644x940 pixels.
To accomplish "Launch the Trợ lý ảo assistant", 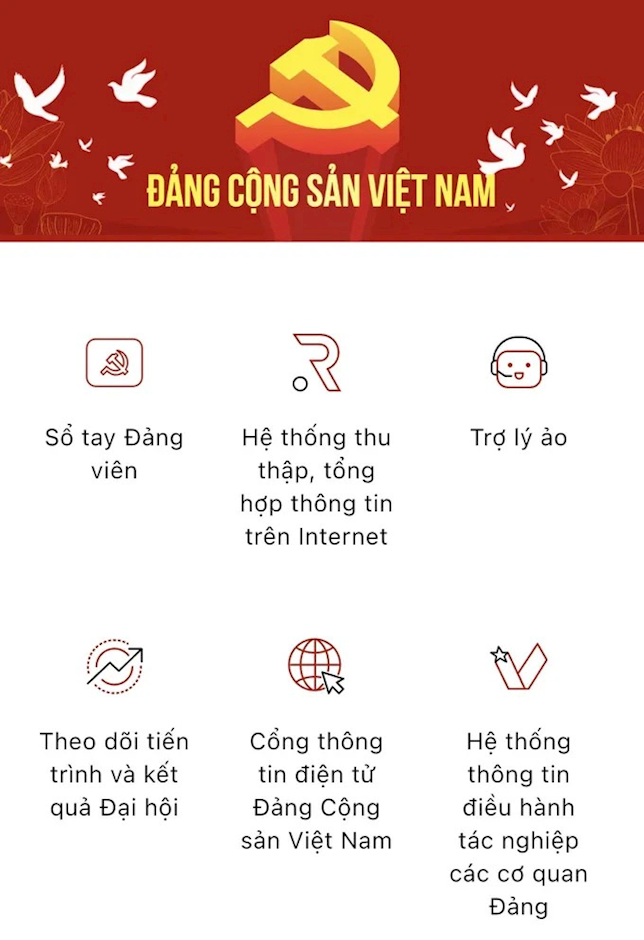I will point(518,363).
